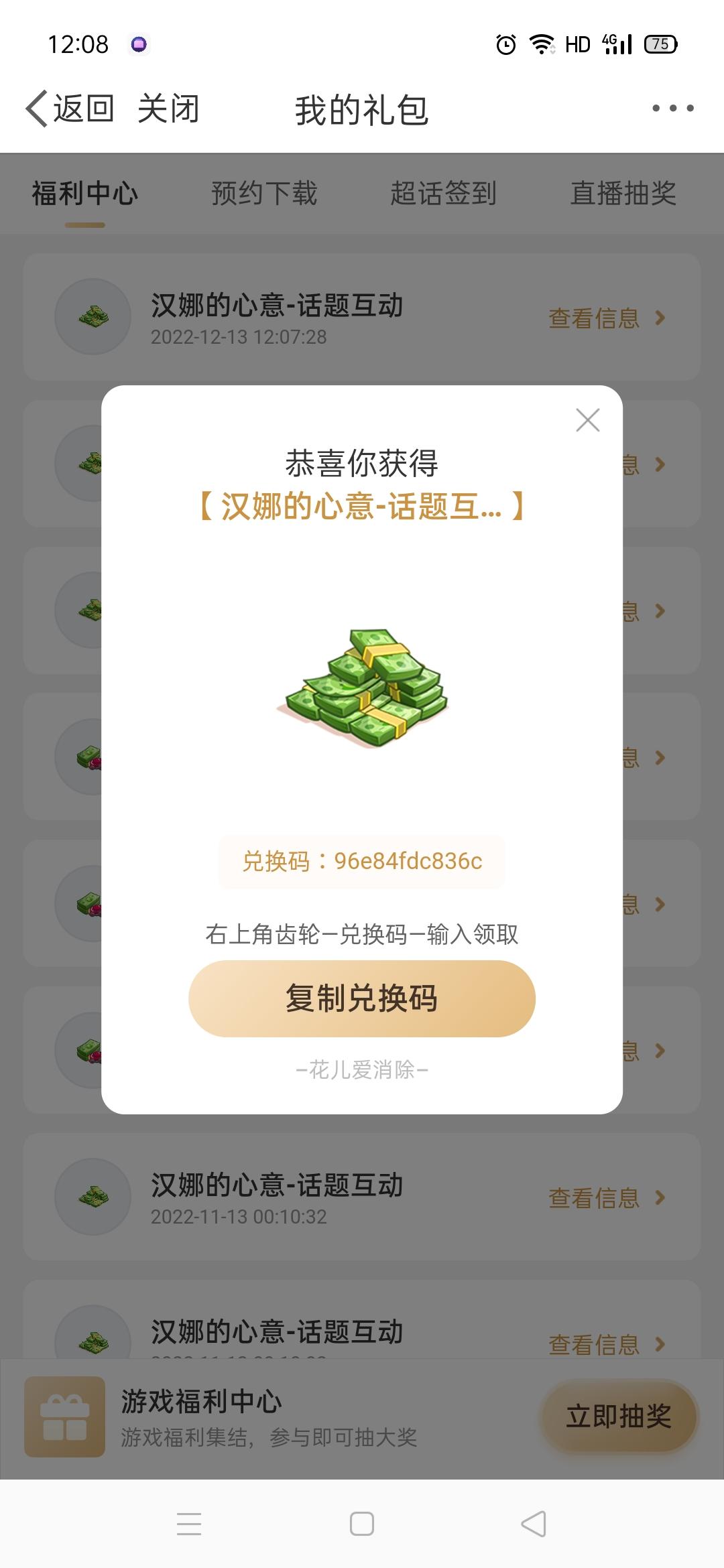This screenshot has height=1568, width=724.
Task: Go back with the 返回 arrow
Action: 70,109
